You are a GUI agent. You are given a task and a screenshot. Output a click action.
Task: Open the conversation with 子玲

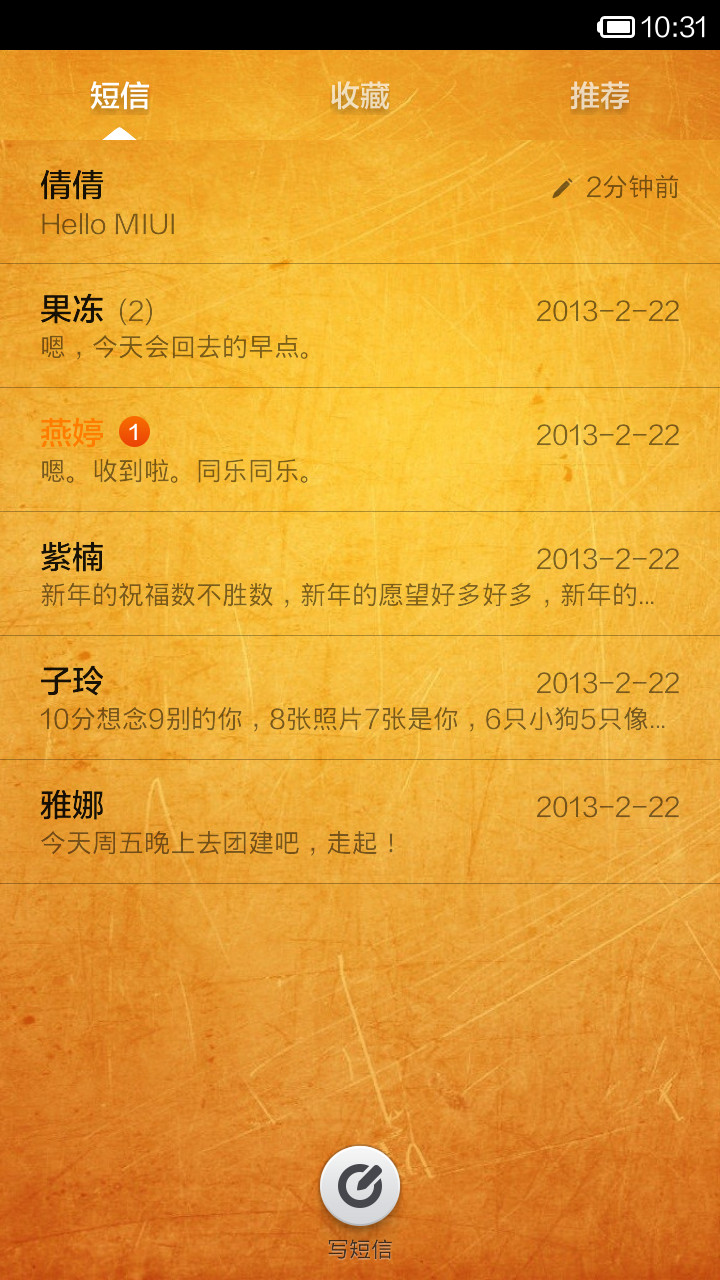coord(360,698)
